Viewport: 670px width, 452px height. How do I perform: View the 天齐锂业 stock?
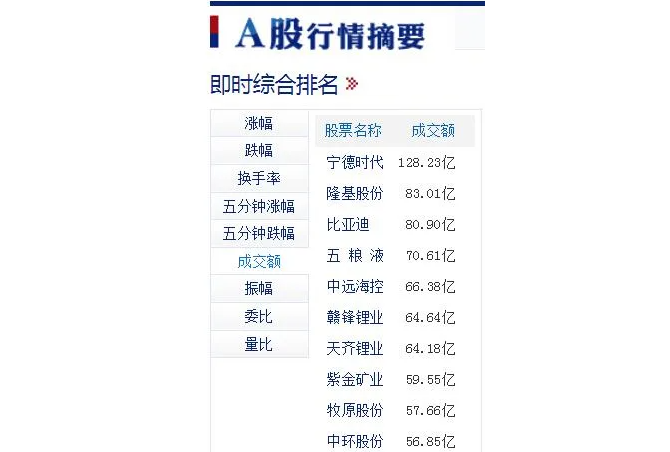pyautogui.click(x=354, y=349)
